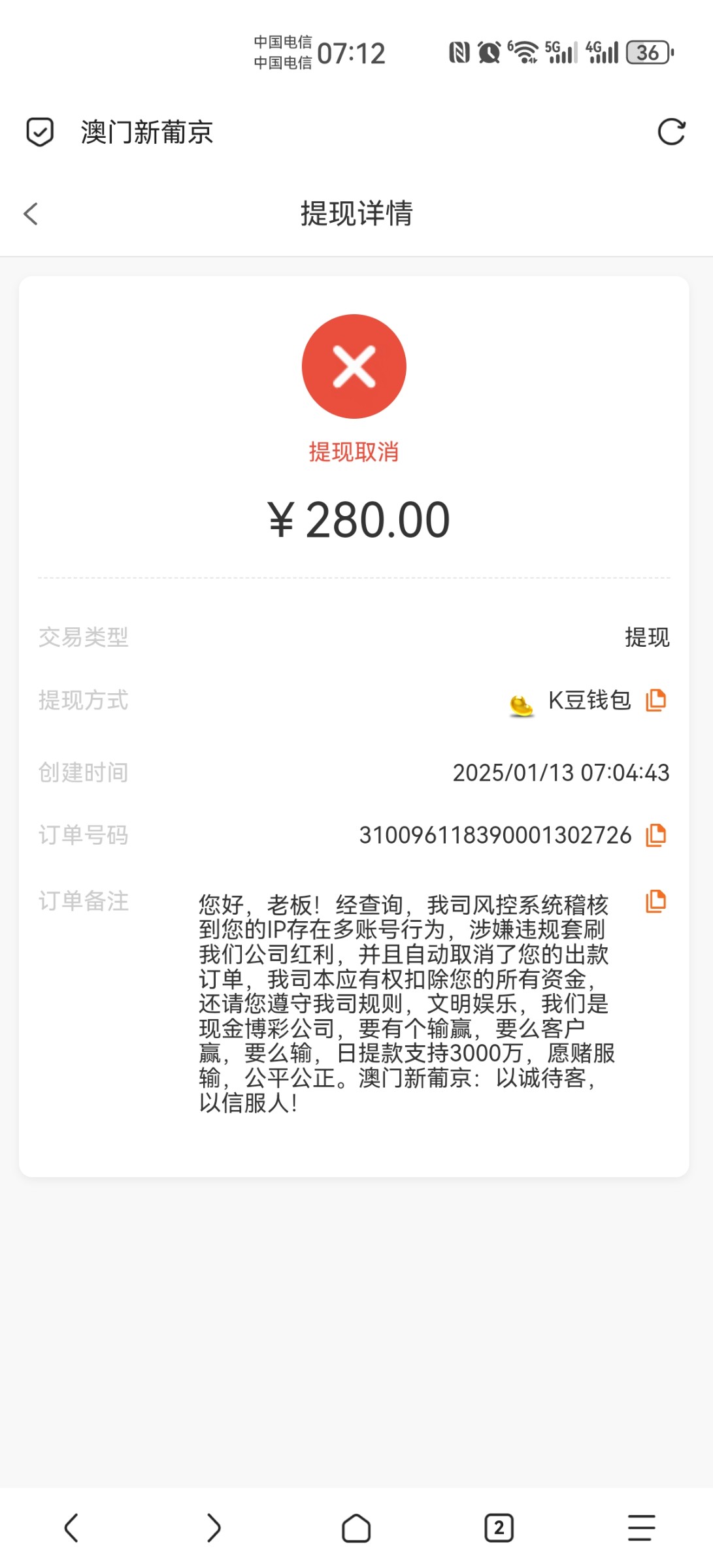713x1568 pixels.
Task: Go back from 提现详情 page
Action: (x=31, y=214)
